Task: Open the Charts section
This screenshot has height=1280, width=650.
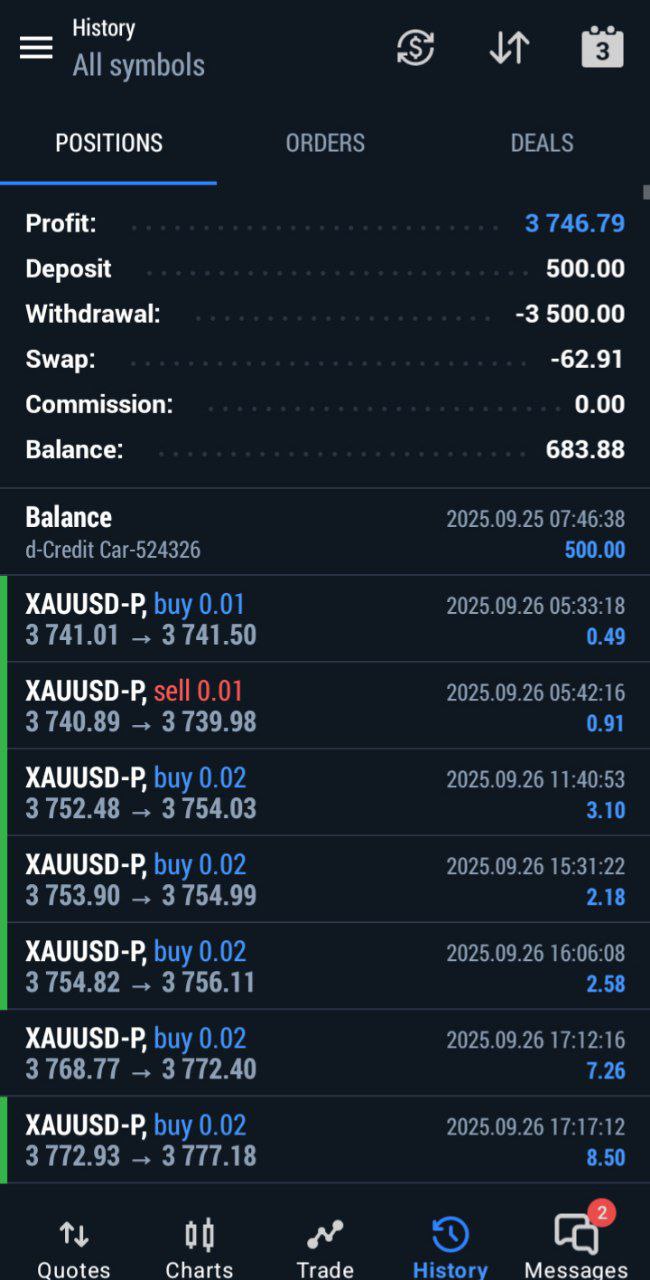Action: tap(199, 1247)
